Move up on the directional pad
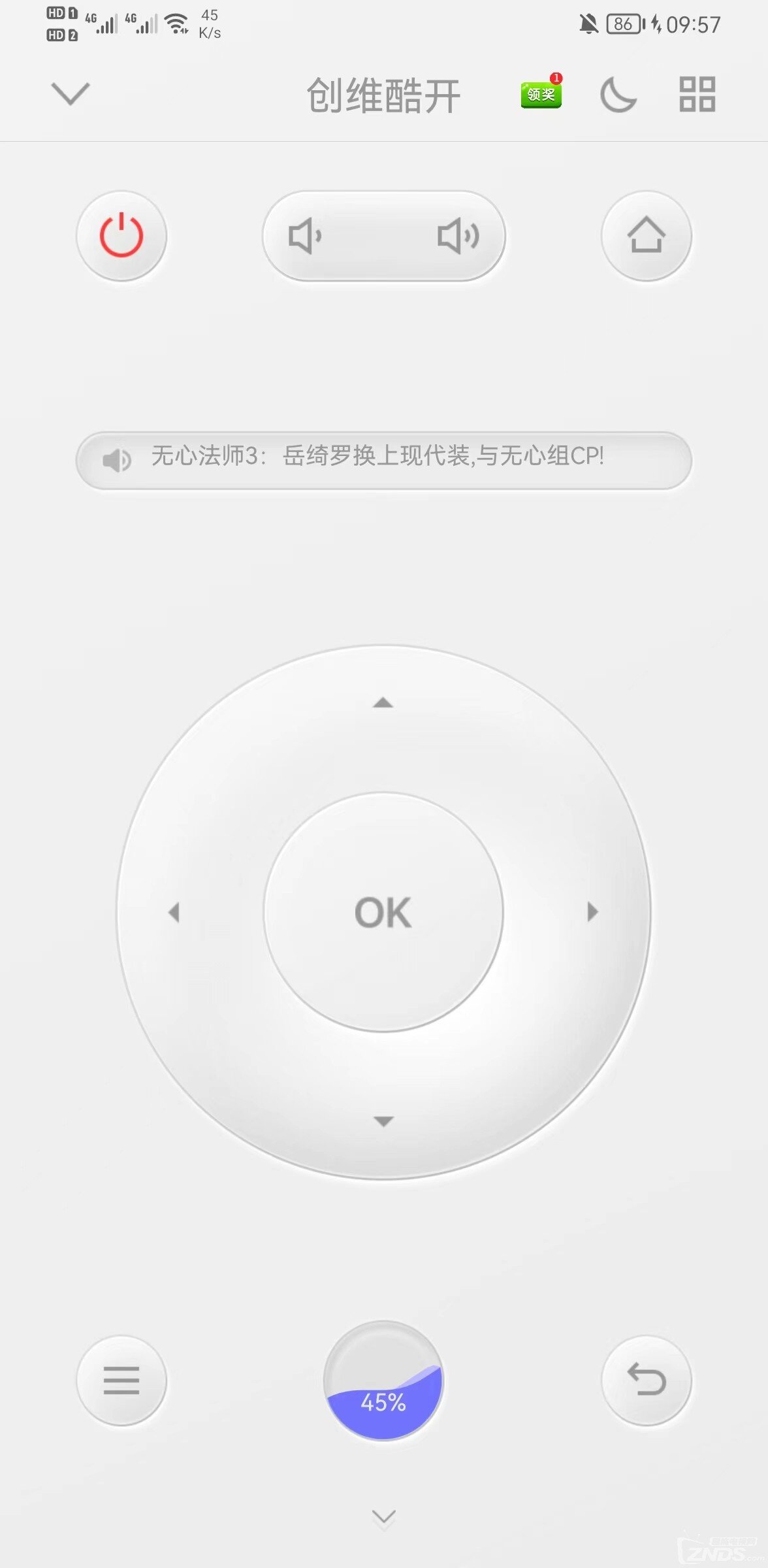Image resolution: width=768 pixels, height=1568 pixels. (x=383, y=704)
